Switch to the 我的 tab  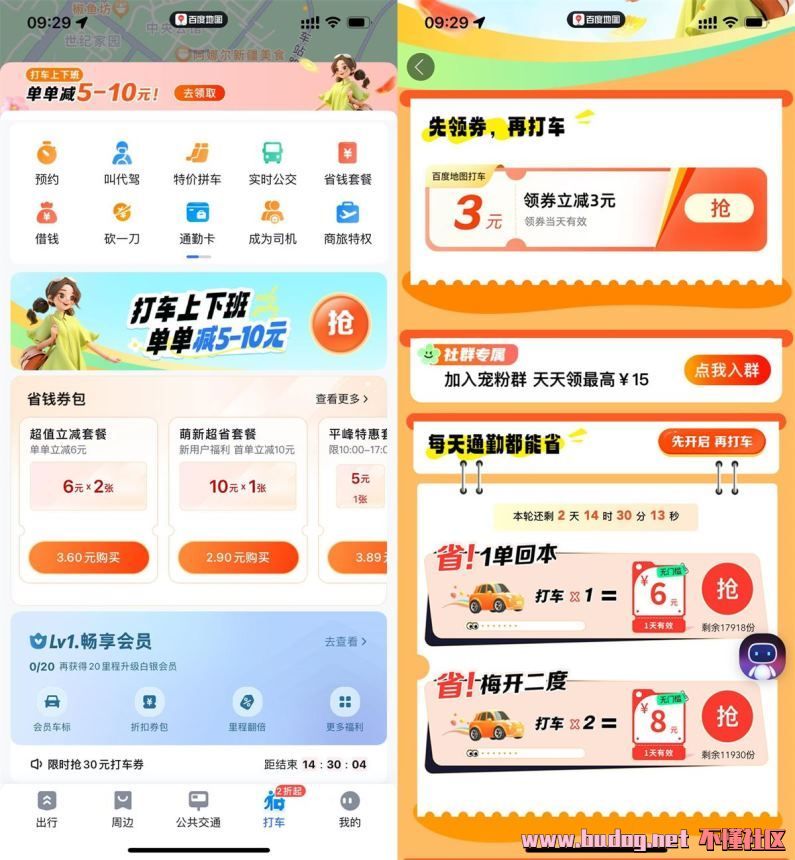[348, 809]
